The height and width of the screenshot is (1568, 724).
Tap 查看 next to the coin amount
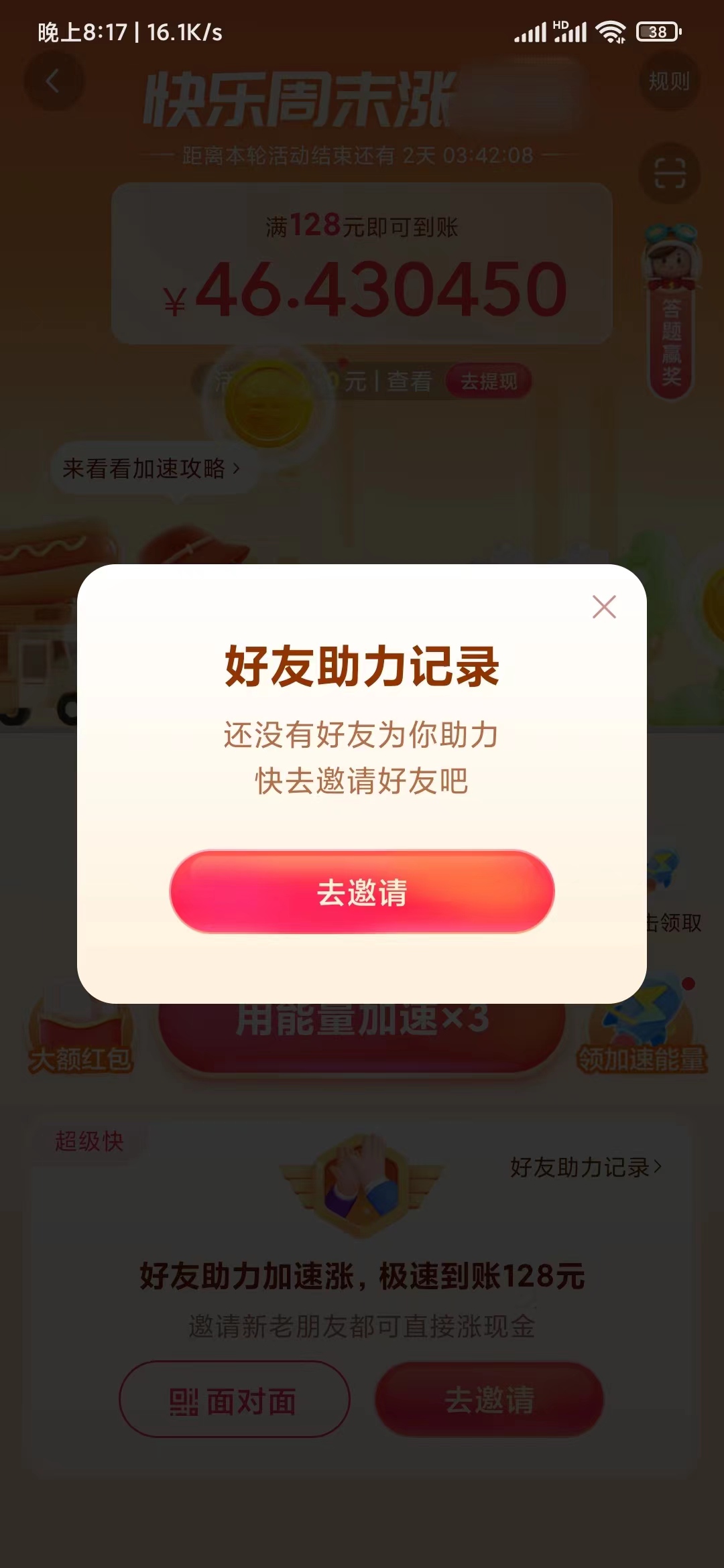click(x=409, y=381)
